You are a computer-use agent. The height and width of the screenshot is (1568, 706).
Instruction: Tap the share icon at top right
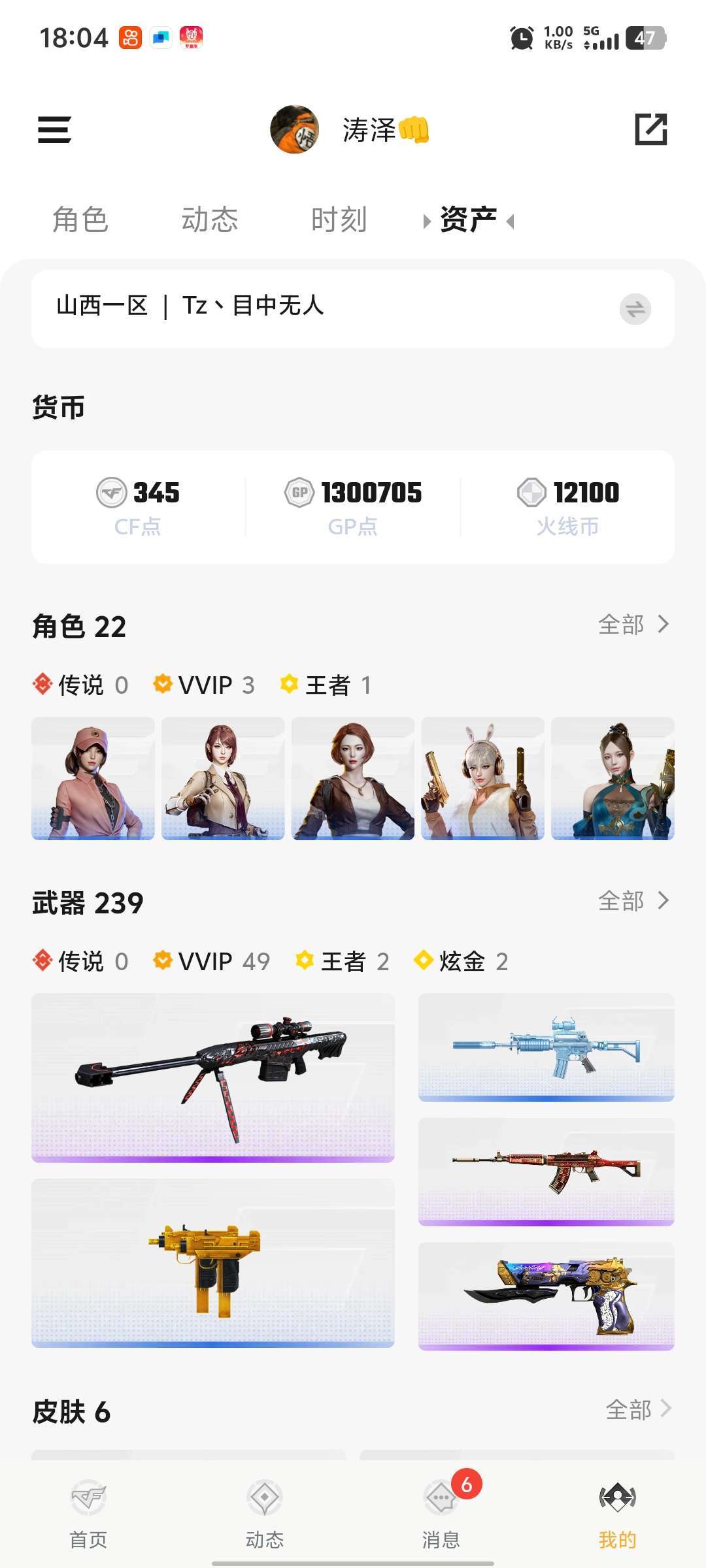pyautogui.click(x=652, y=130)
